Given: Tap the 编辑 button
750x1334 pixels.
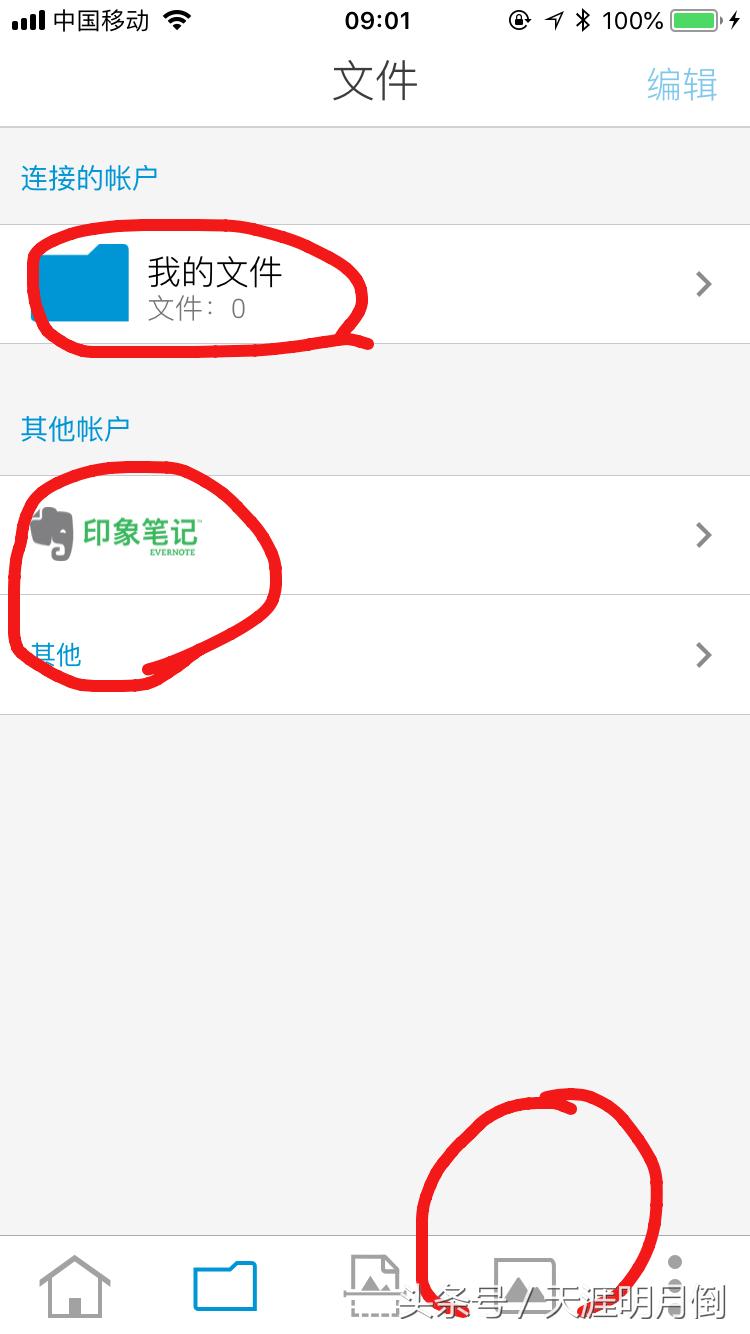Looking at the screenshot, I should click(683, 85).
